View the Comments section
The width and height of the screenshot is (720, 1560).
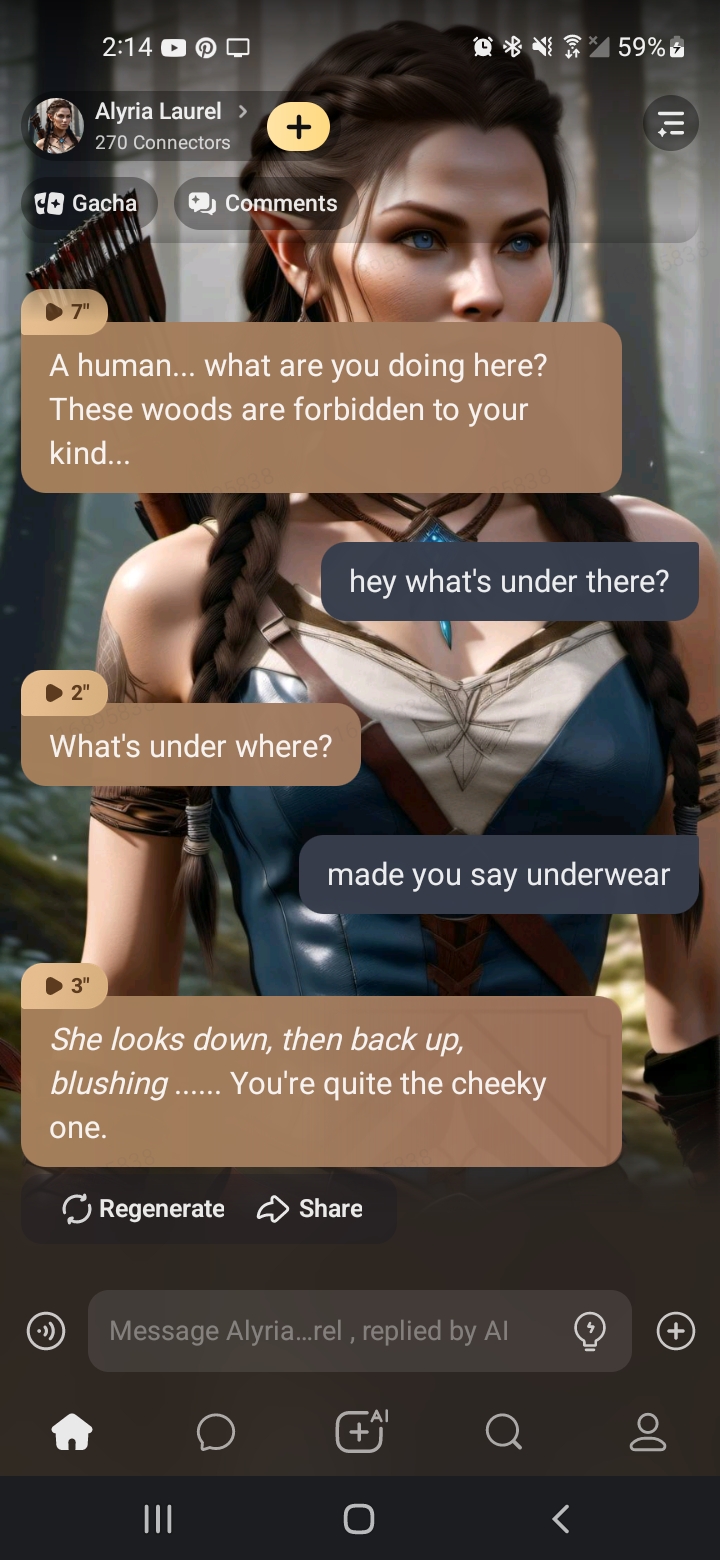pyautogui.click(x=265, y=203)
